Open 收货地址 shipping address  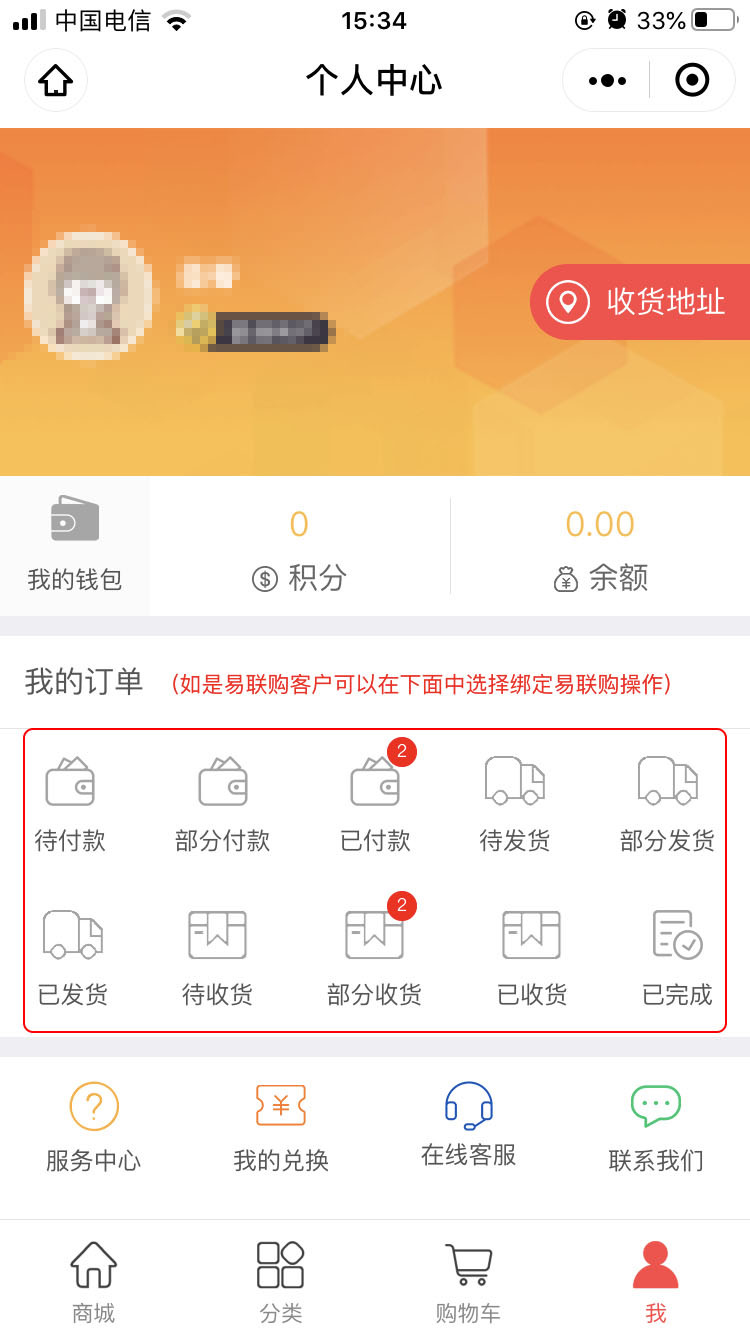(x=642, y=302)
